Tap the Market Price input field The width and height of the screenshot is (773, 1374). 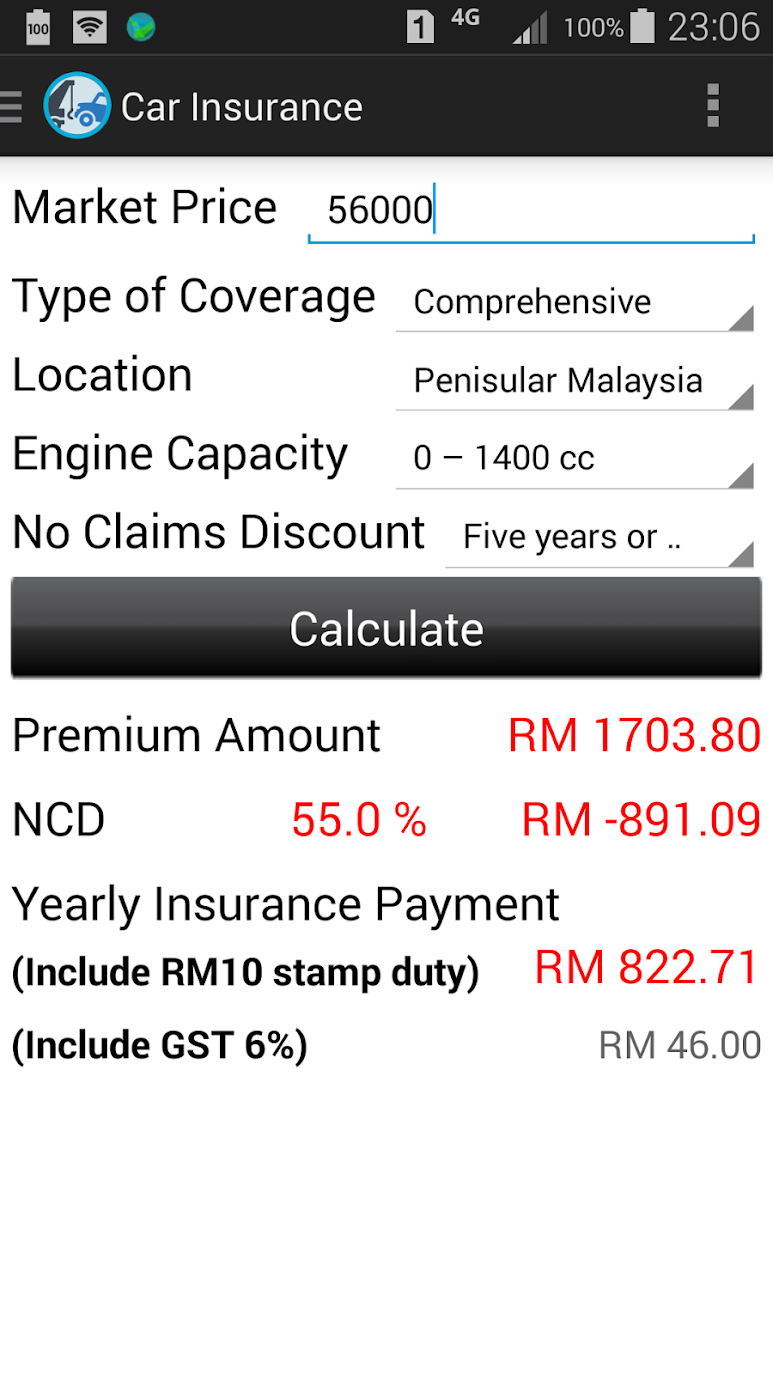(x=530, y=211)
